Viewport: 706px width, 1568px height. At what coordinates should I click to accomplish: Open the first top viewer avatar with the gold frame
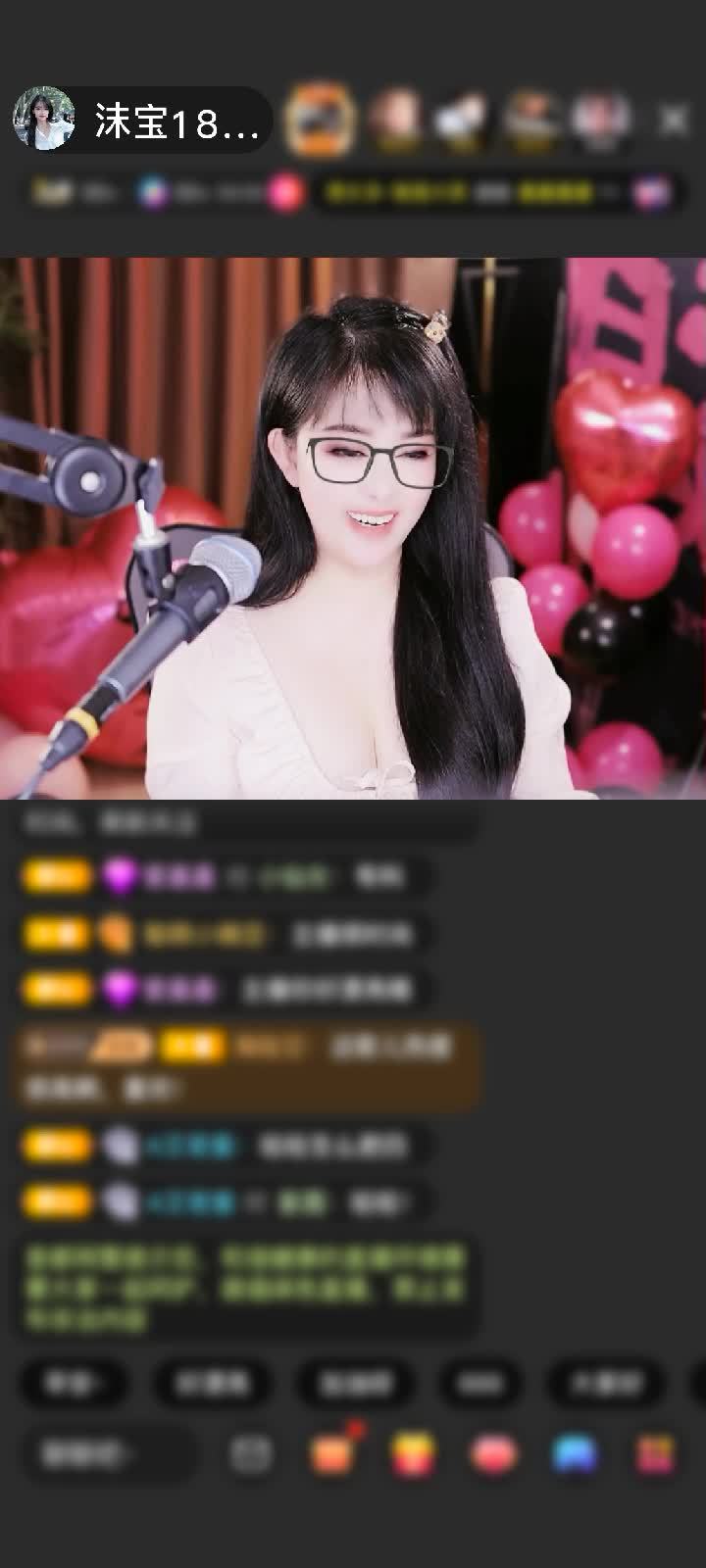point(319,120)
